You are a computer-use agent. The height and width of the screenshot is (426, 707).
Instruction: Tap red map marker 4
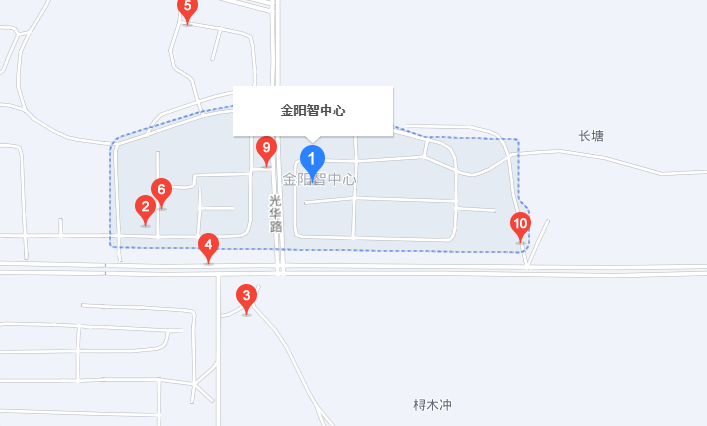pos(208,244)
